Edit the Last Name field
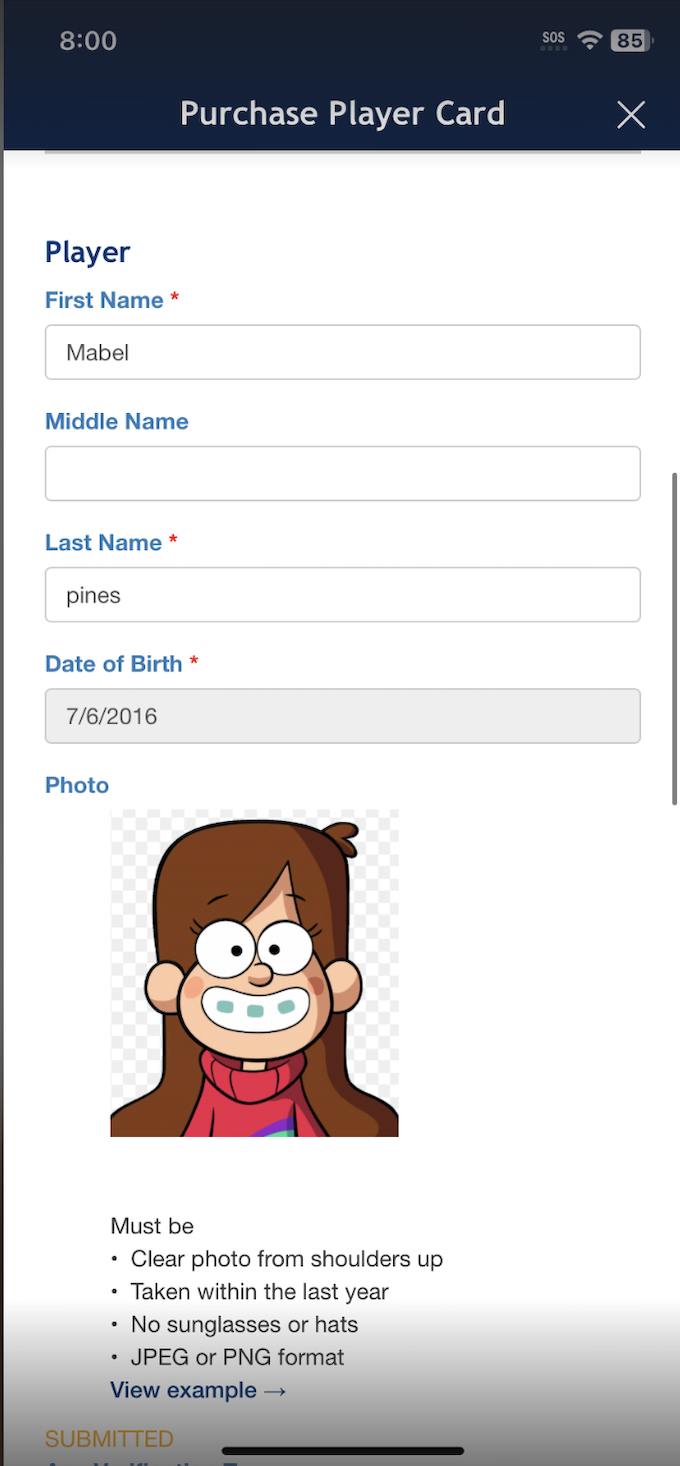The height and width of the screenshot is (1466, 680). point(342,595)
